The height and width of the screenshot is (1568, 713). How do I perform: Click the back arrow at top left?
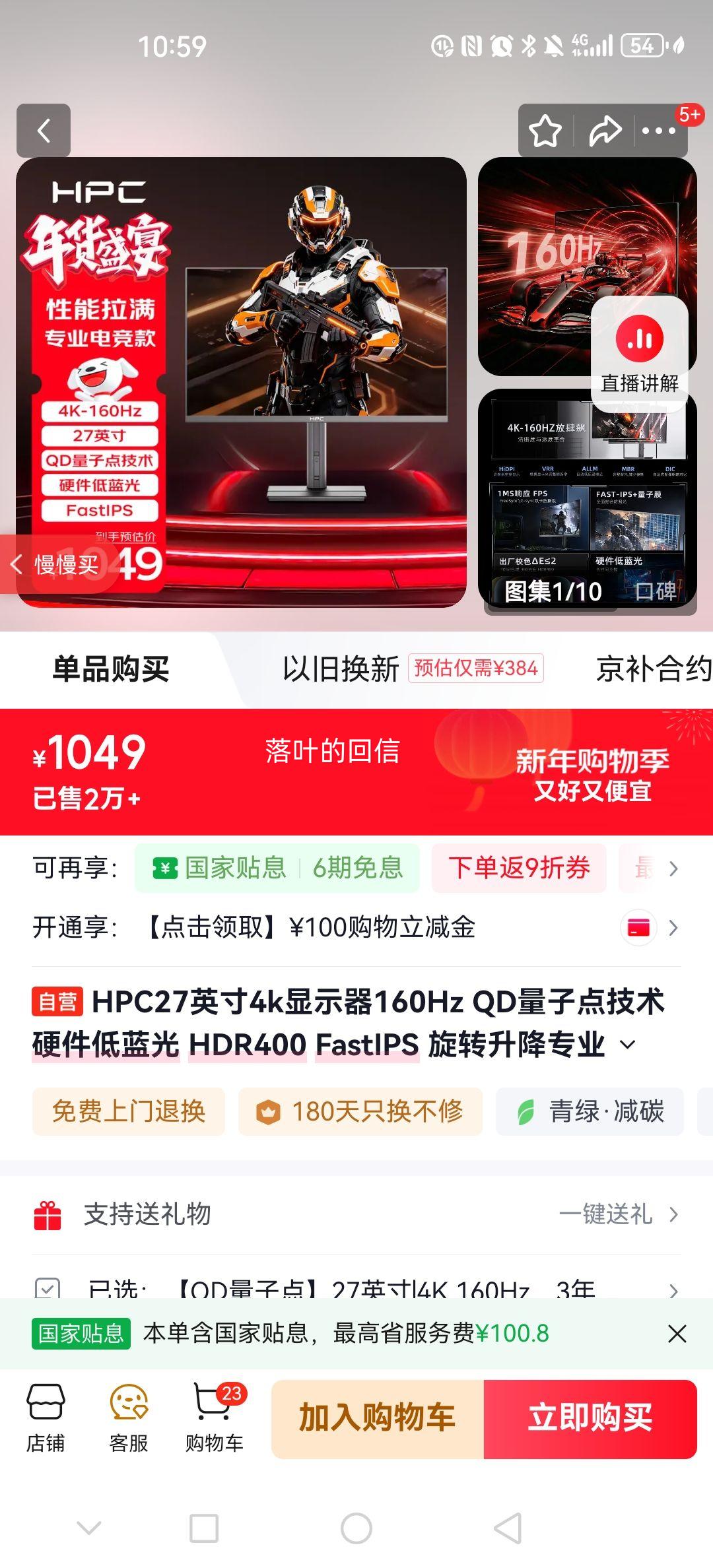pyautogui.click(x=44, y=130)
